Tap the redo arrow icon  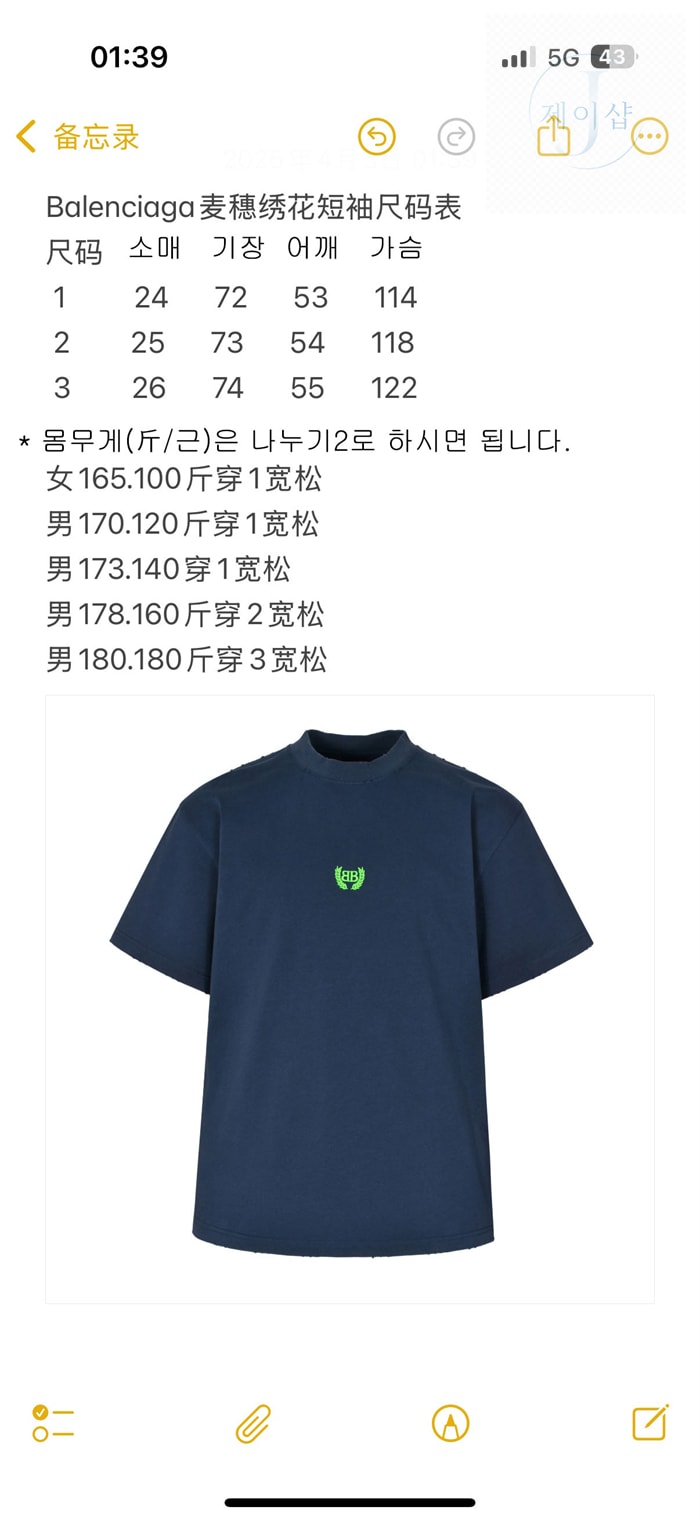coord(456,137)
